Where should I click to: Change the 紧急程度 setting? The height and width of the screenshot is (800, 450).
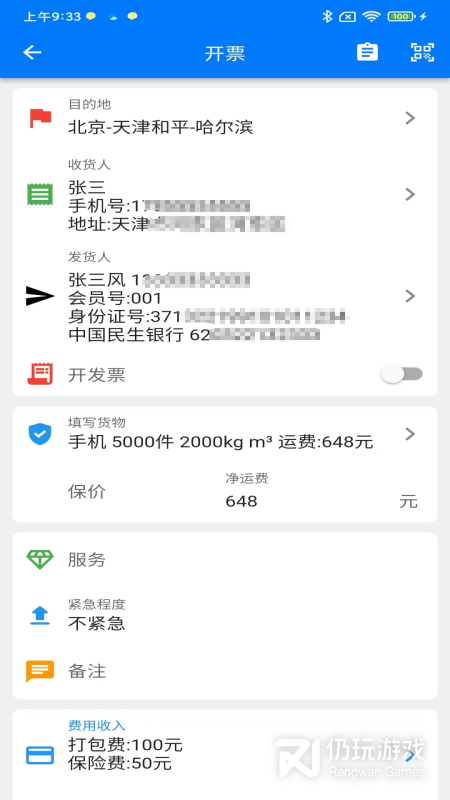pos(225,615)
